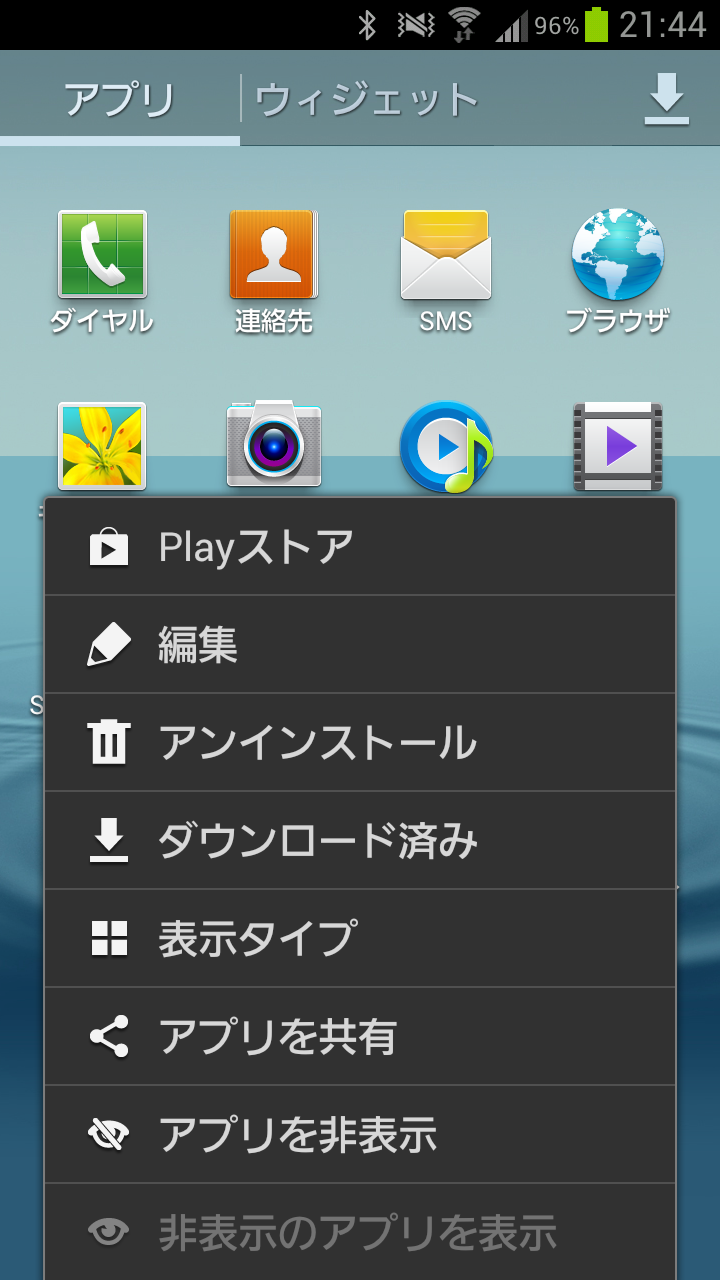720x1280 pixels.
Task: Launch the video player app icon
Action: pos(618,446)
